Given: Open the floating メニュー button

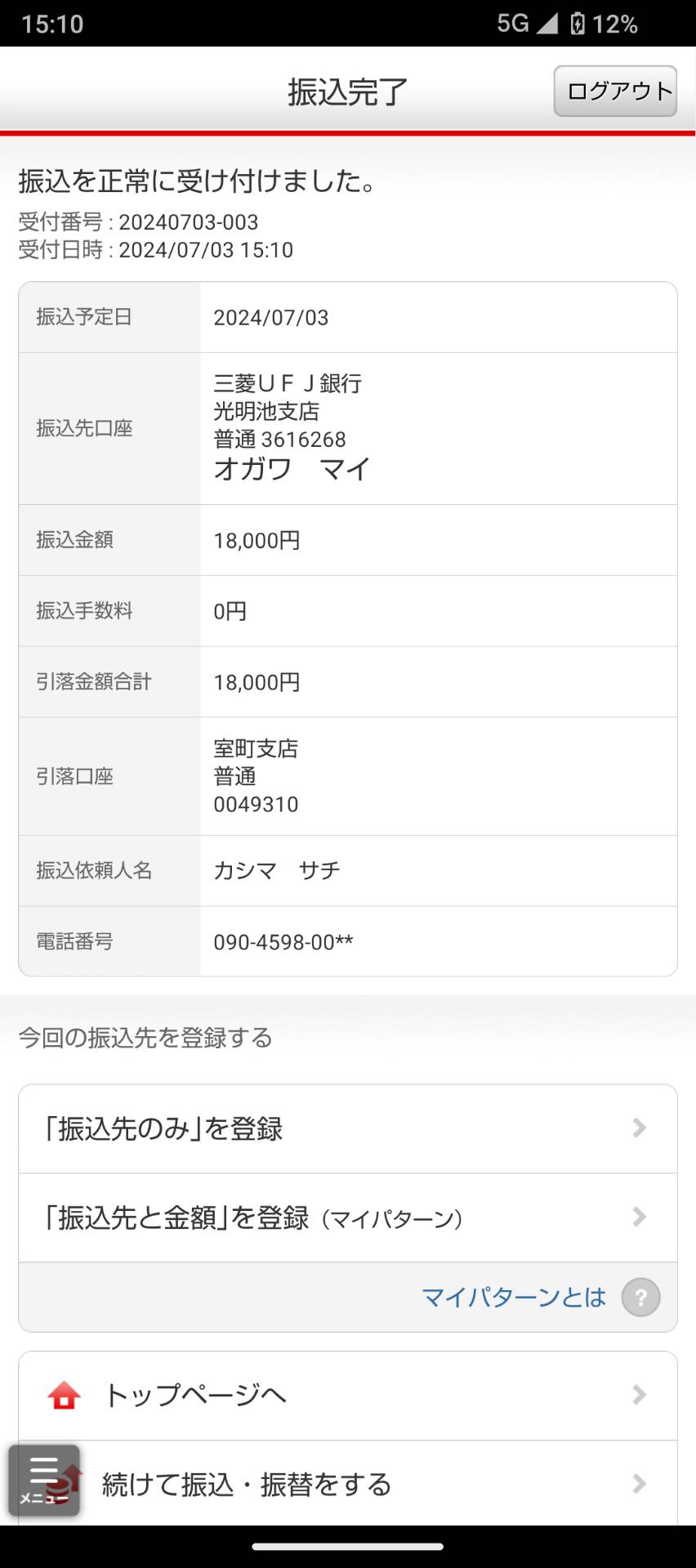Looking at the screenshot, I should [44, 1480].
